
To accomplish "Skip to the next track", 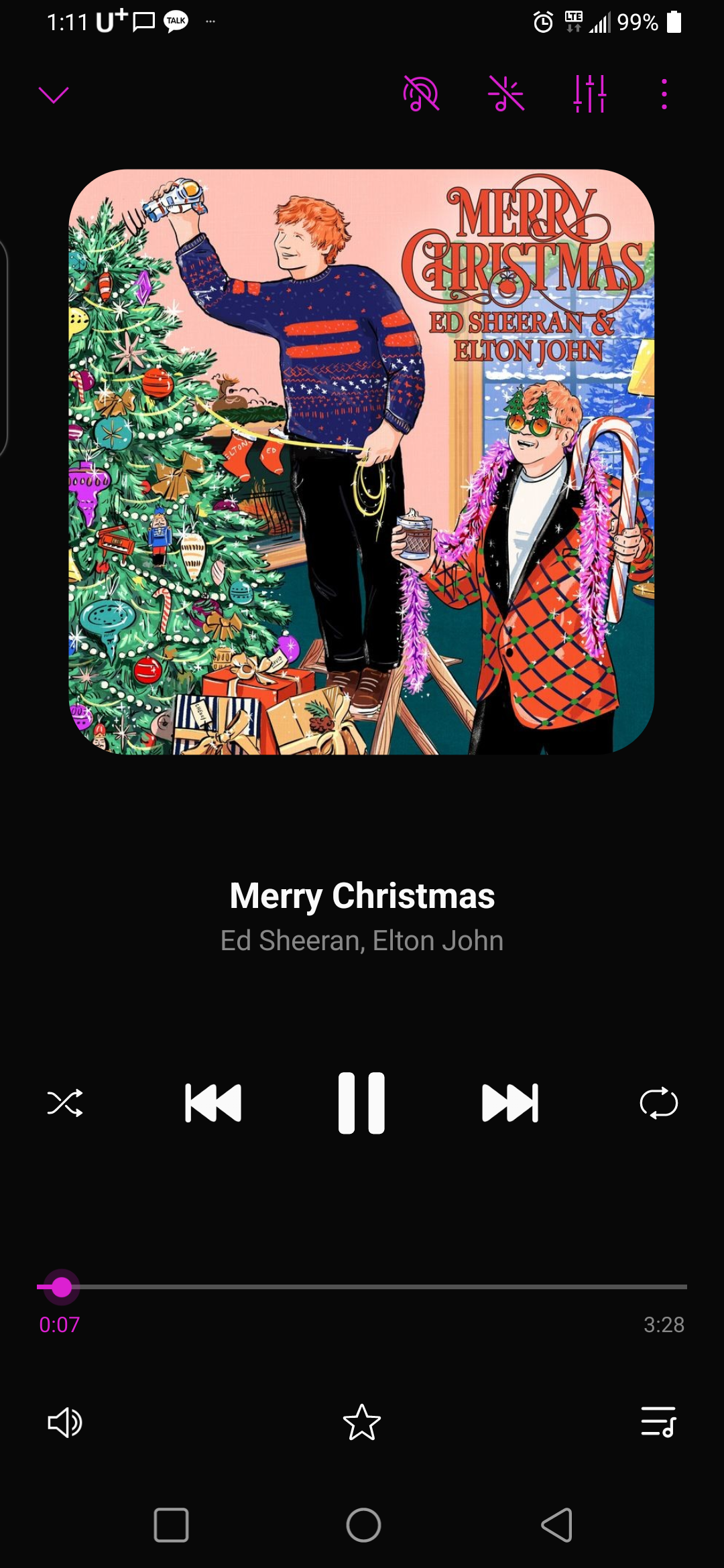I will [x=510, y=1103].
